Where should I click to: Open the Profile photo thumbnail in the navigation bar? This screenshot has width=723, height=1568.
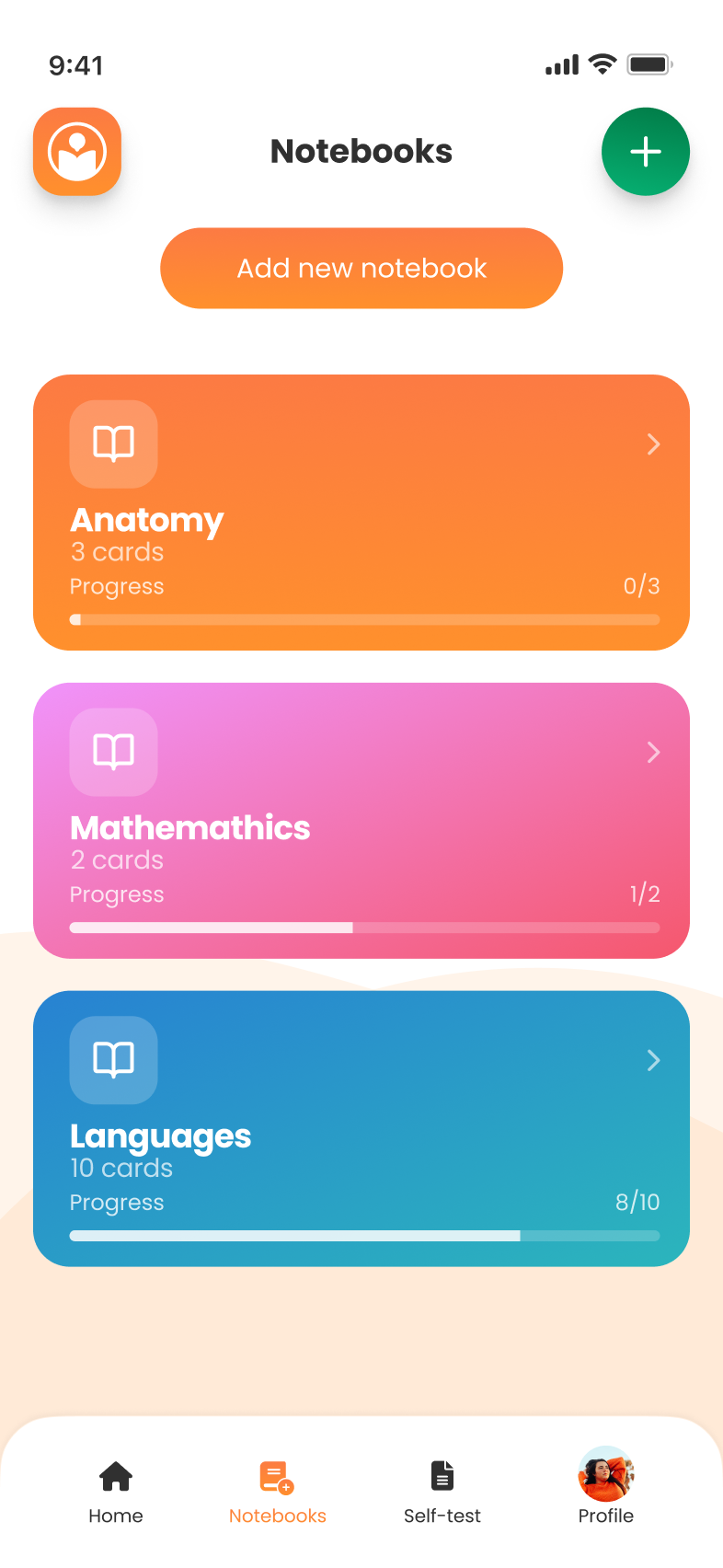[x=605, y=1474]
